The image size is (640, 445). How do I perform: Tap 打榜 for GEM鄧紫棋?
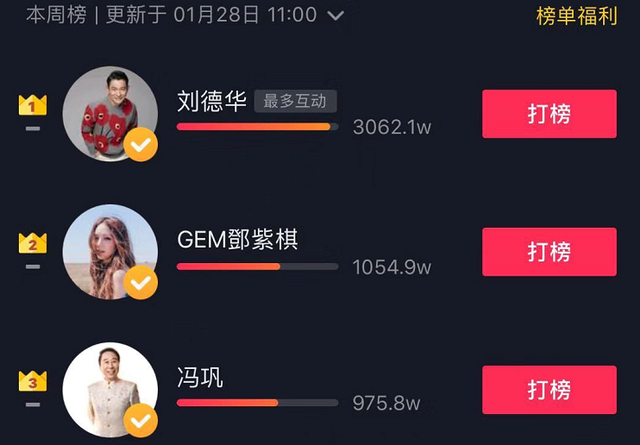coord(549,252)
